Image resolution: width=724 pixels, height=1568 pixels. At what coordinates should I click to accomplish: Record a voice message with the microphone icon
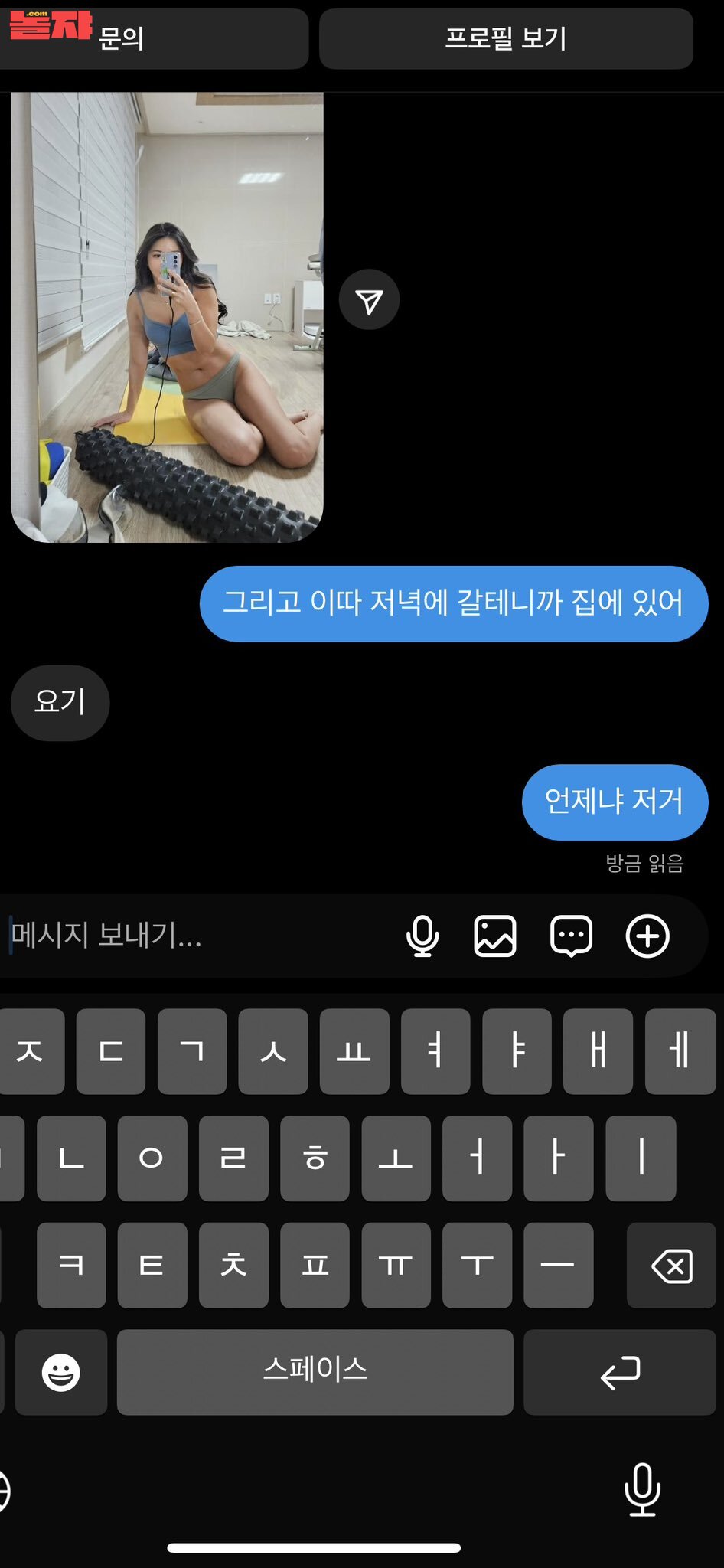click(422, 936)
